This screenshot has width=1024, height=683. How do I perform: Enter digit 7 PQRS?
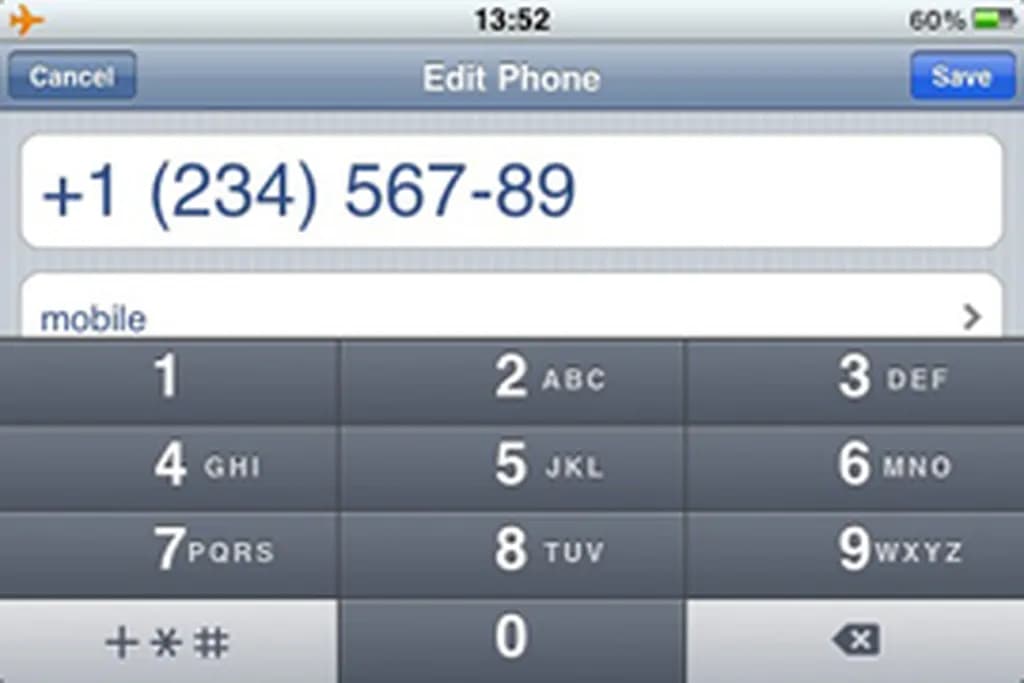click(x=168, y=553)
